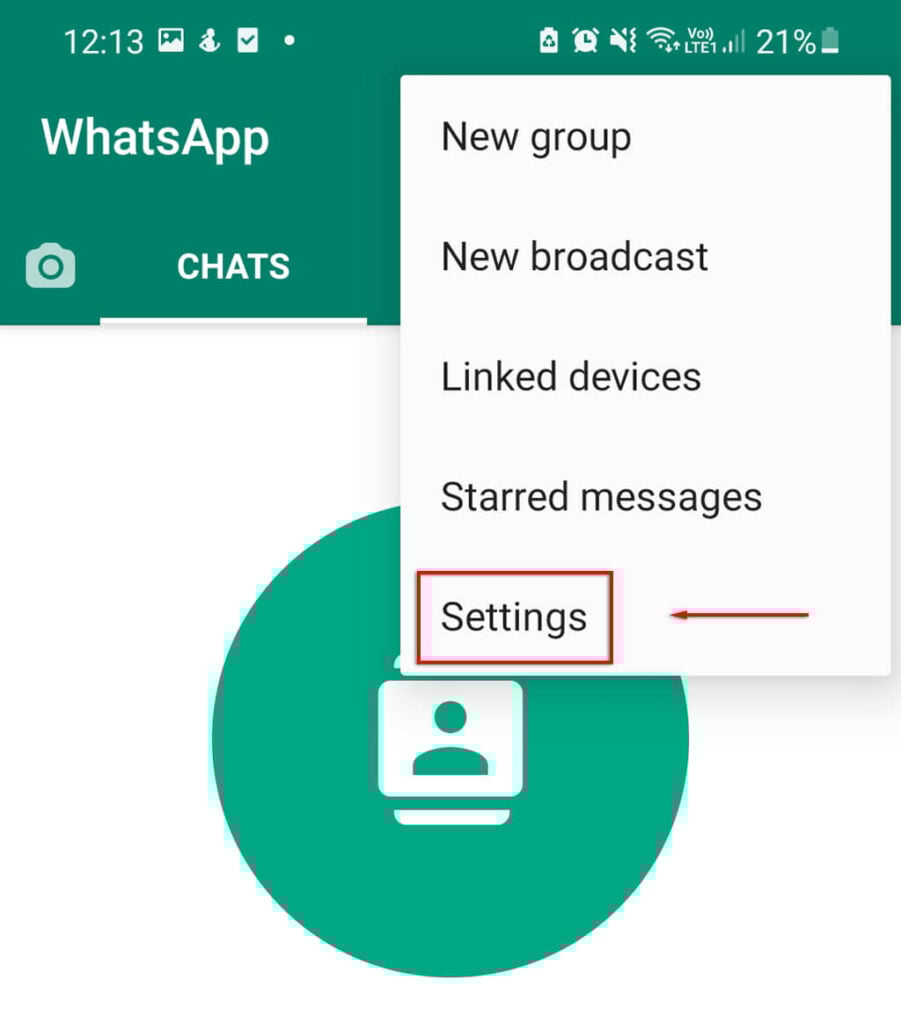Open Settings from the menu
This screenshot has width=901, height=1024.
[513, 617]
